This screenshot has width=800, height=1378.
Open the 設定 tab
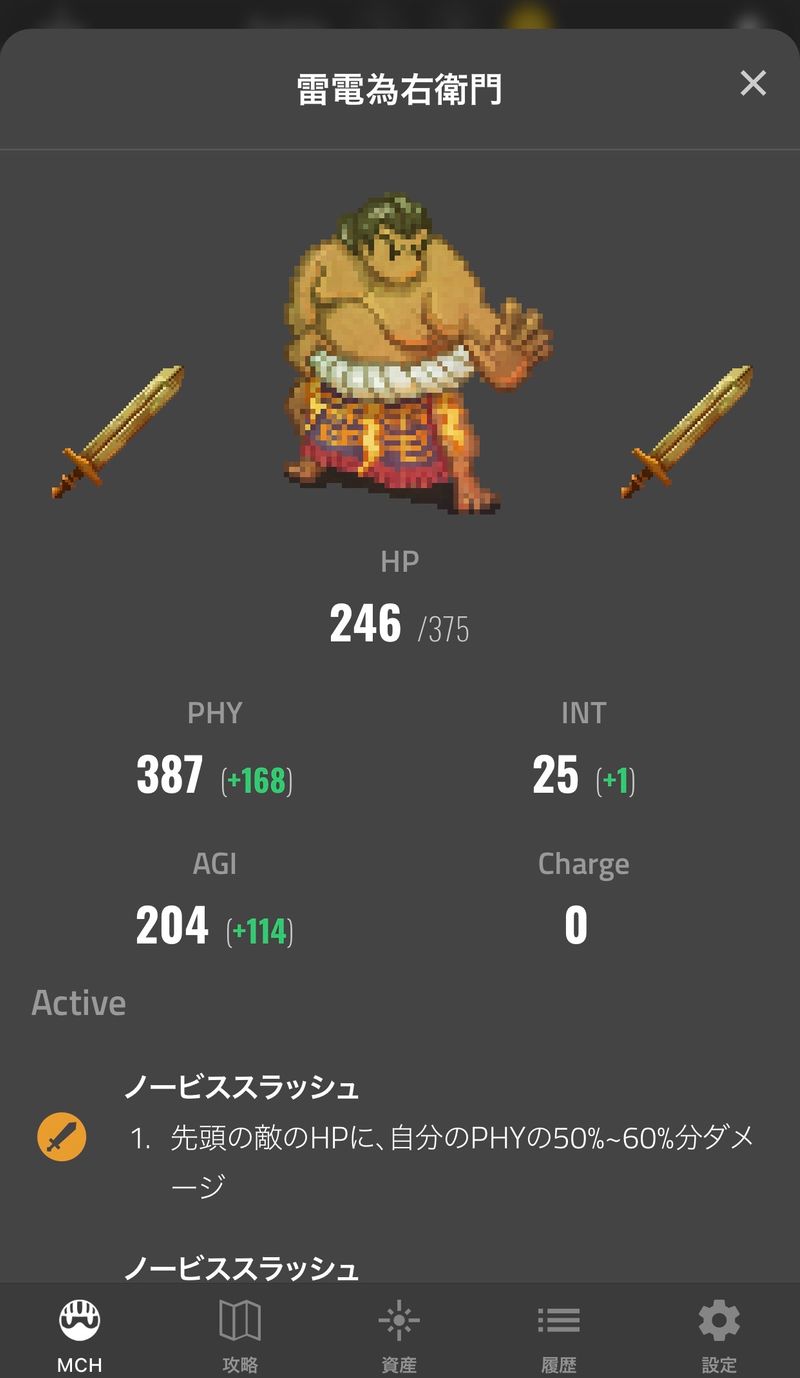point(719,1333)
